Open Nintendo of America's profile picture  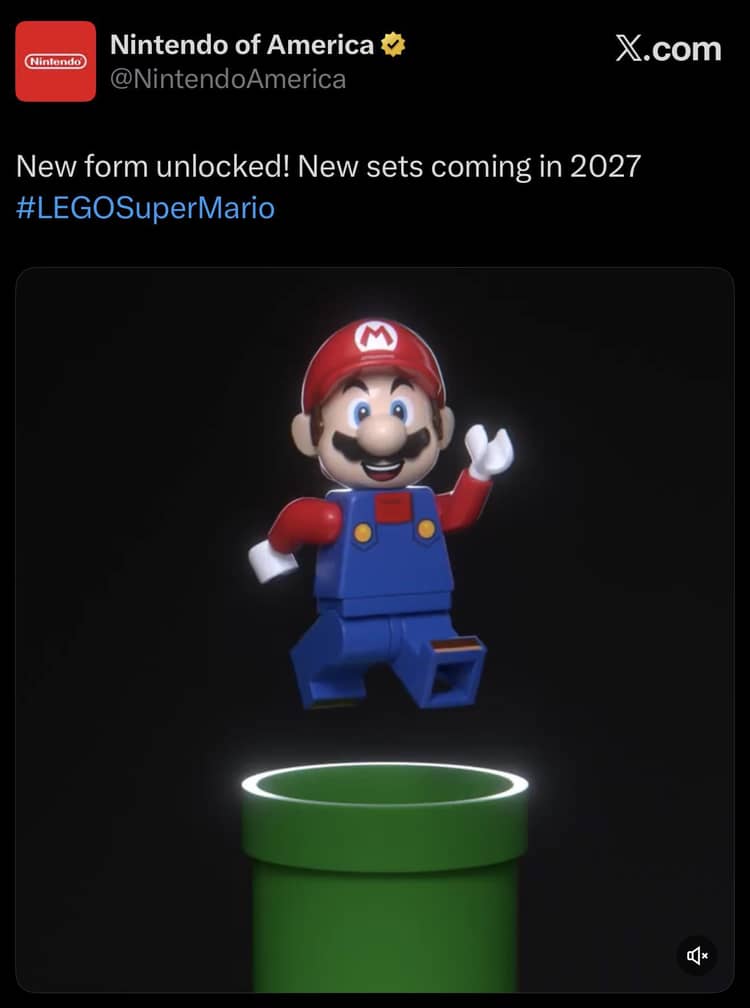55,61
